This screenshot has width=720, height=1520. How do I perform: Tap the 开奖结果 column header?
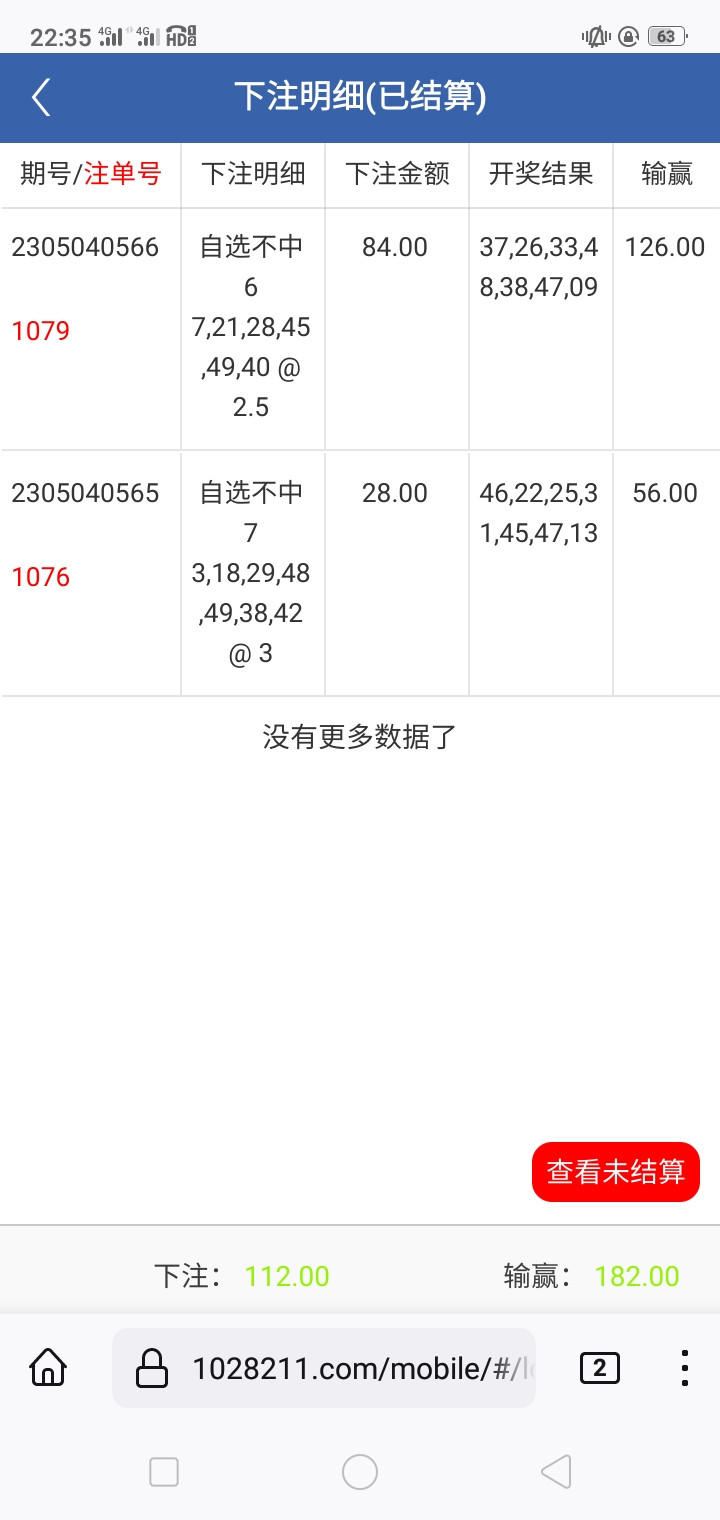(x=540, y=174)
